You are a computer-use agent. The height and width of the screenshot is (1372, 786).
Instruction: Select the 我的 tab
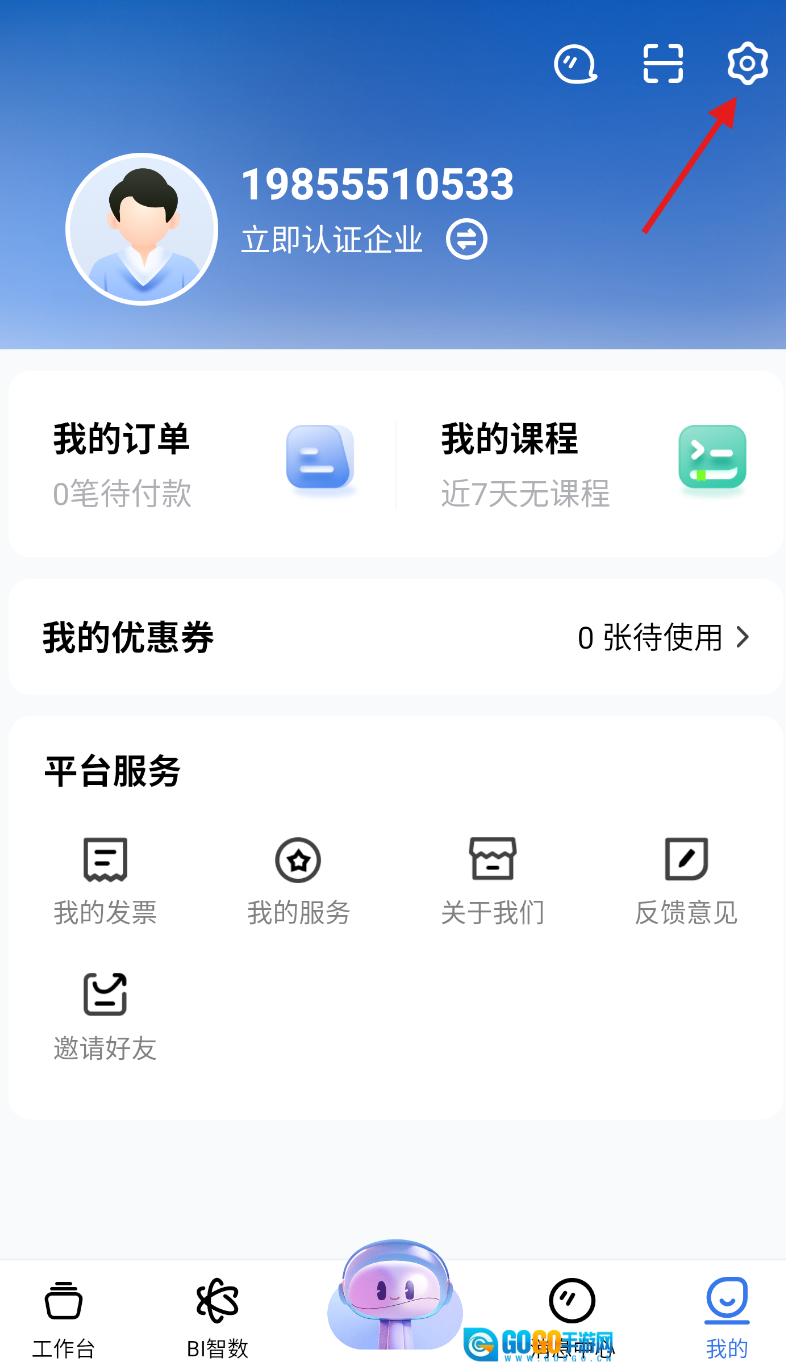(727, 1318)
